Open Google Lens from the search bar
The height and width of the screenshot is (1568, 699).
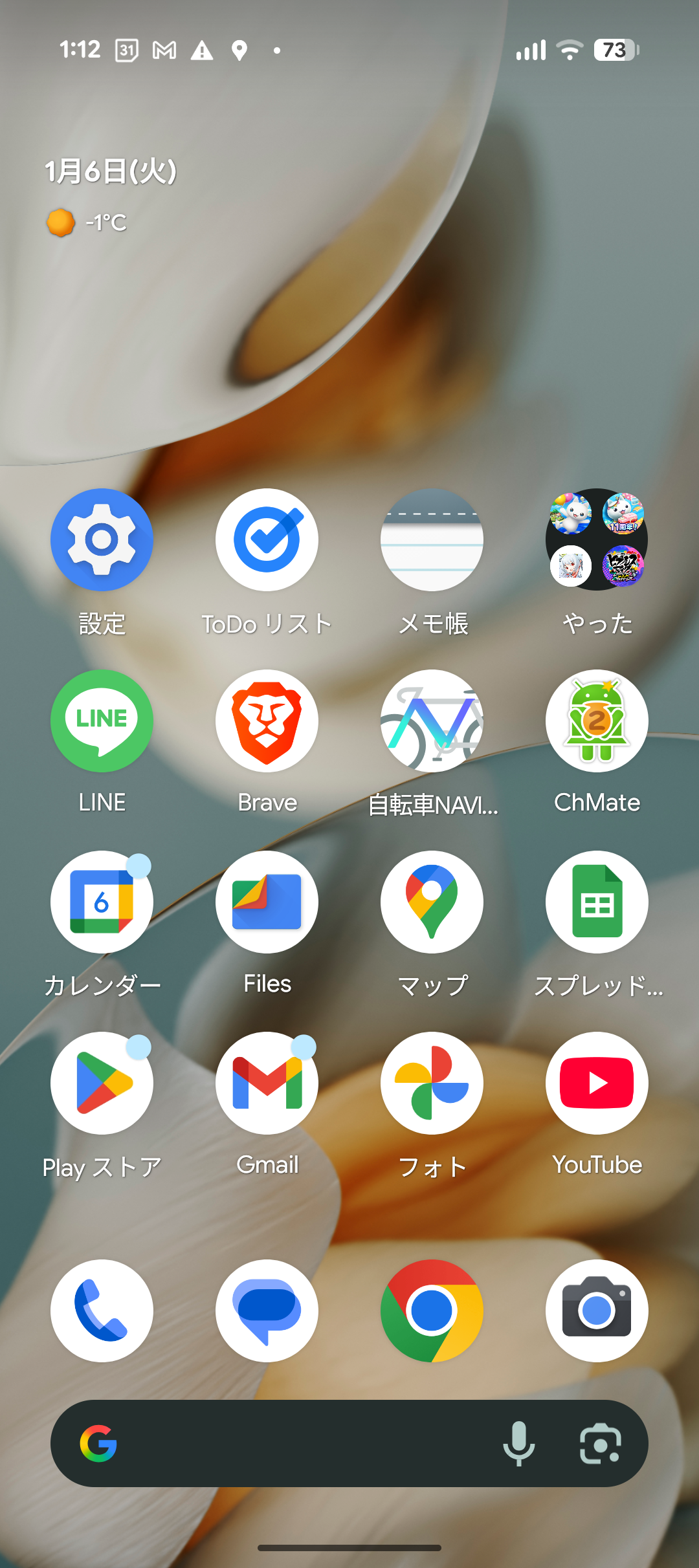[600, 1444]
